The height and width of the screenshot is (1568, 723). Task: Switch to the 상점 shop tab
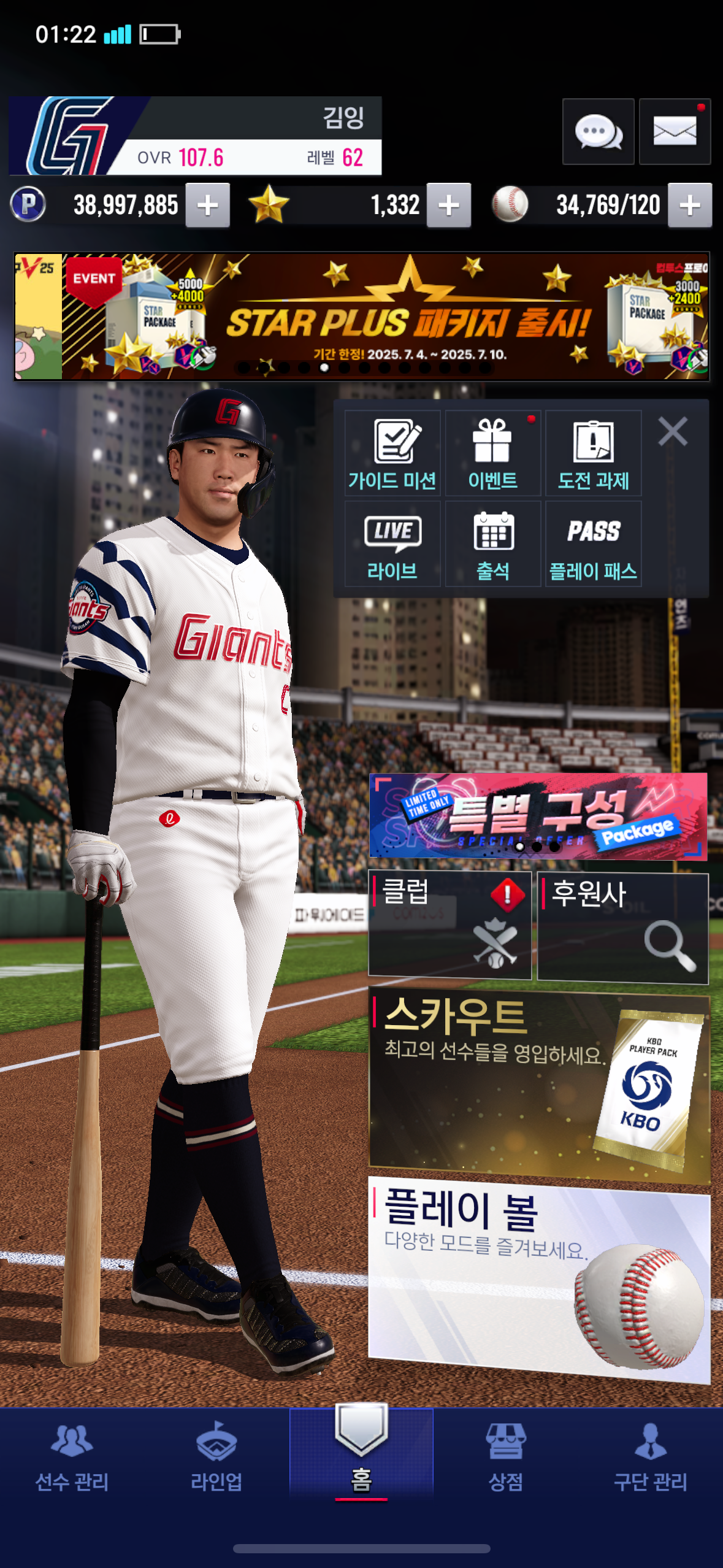click(506, 1458)
